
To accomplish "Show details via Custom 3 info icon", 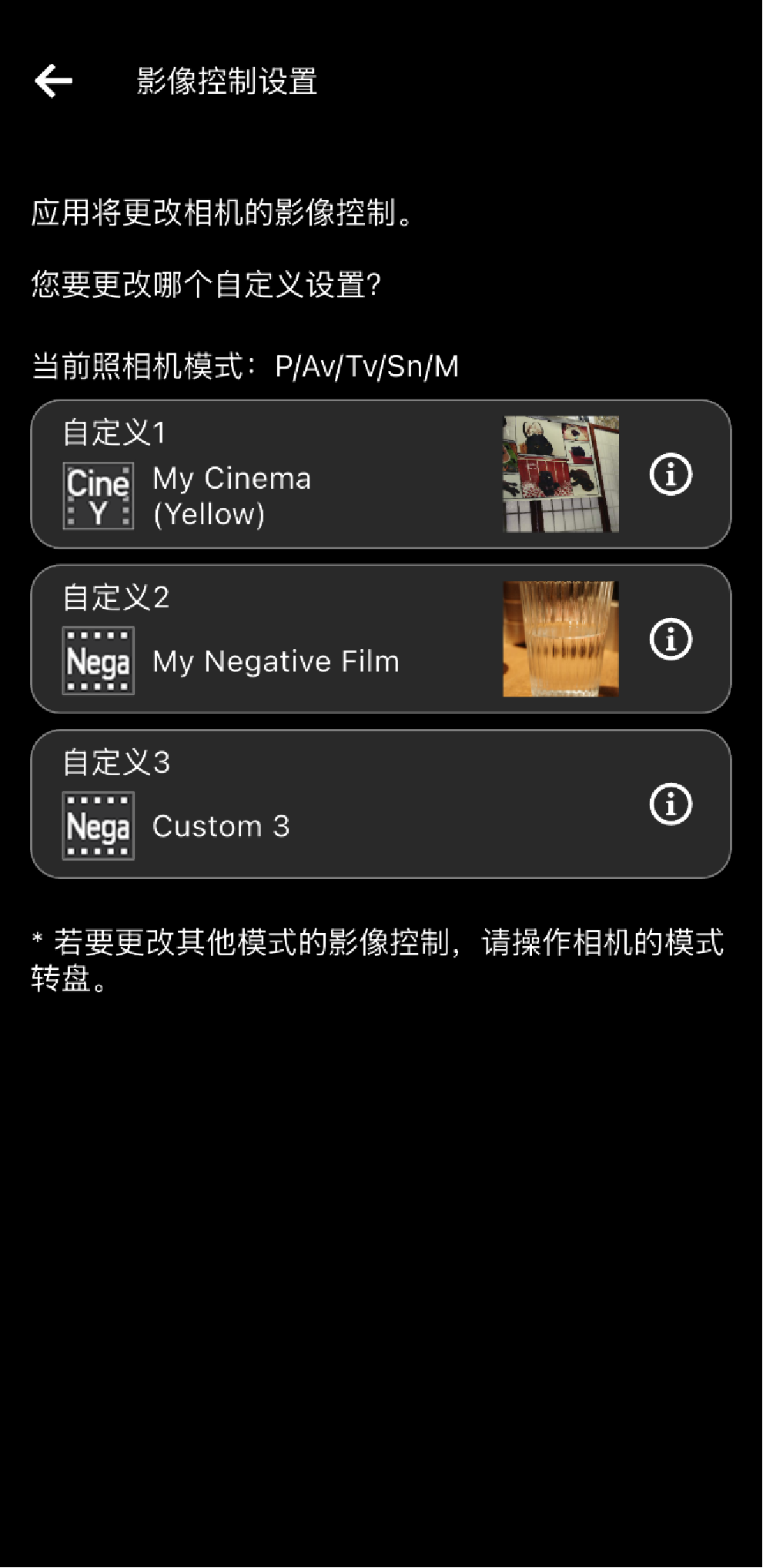I will [670, 805].
